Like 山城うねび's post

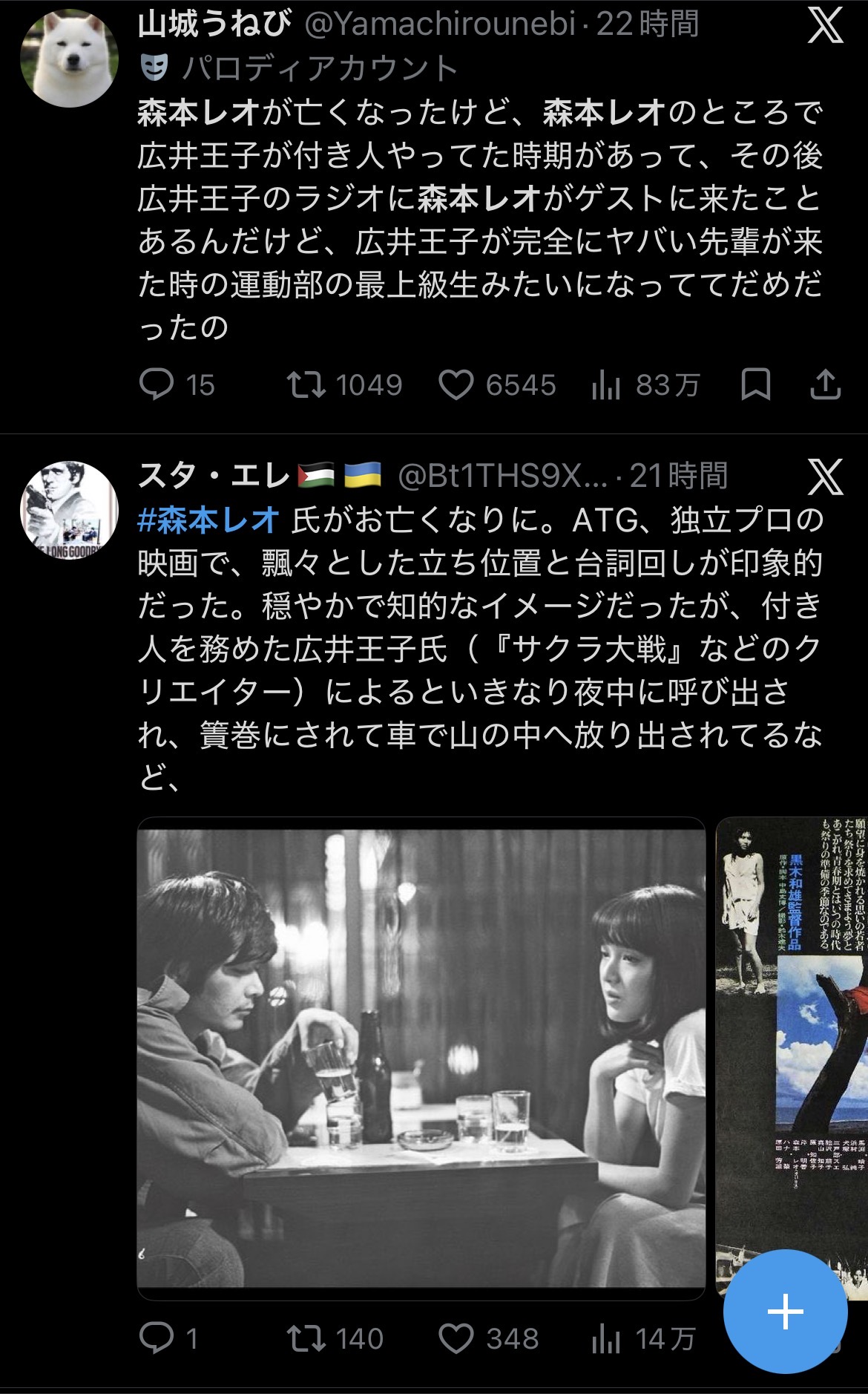pyautogui.click(x=497, y=385)
